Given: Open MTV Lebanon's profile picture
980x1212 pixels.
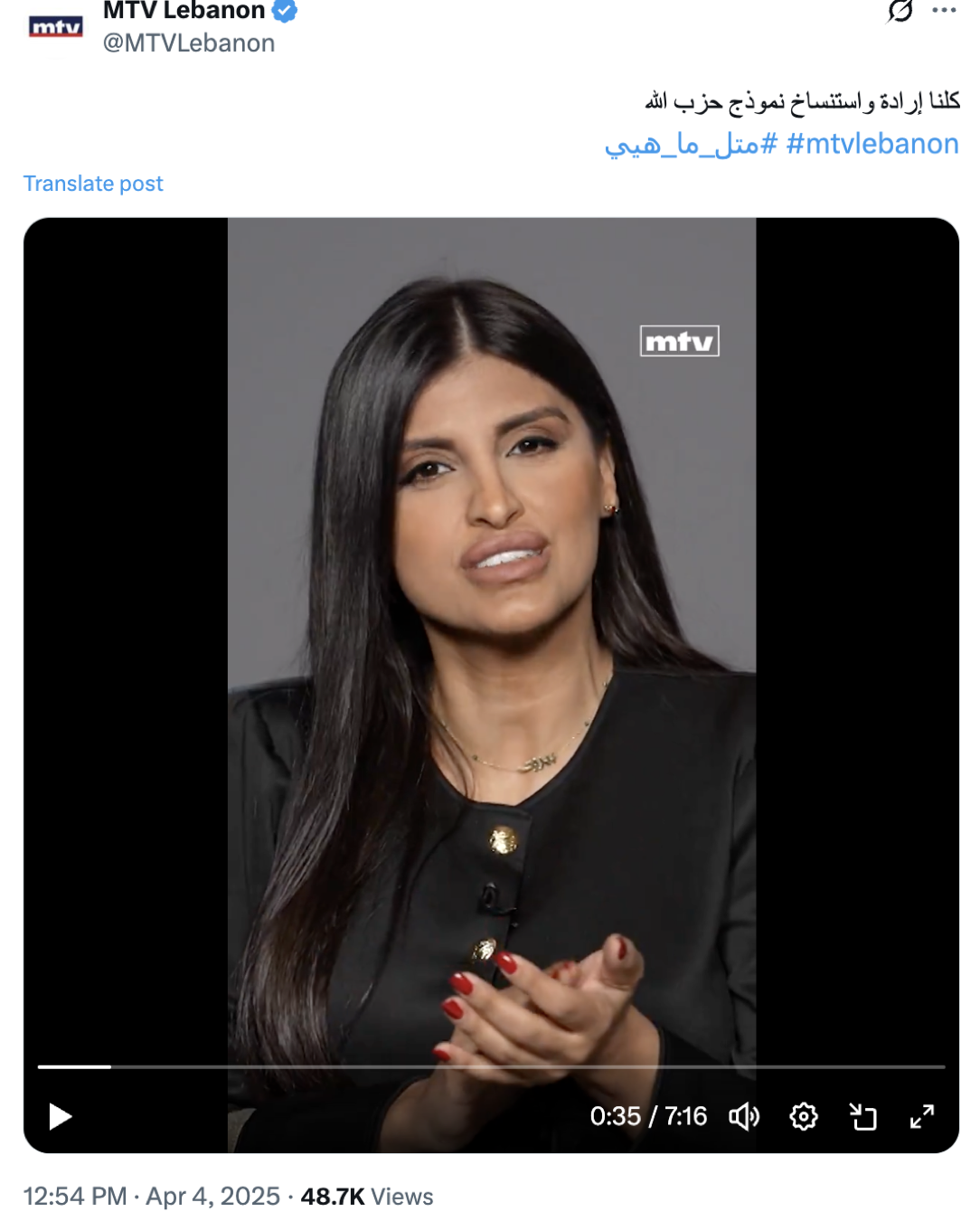Looking at the screenshot, I should pos(56,27).
